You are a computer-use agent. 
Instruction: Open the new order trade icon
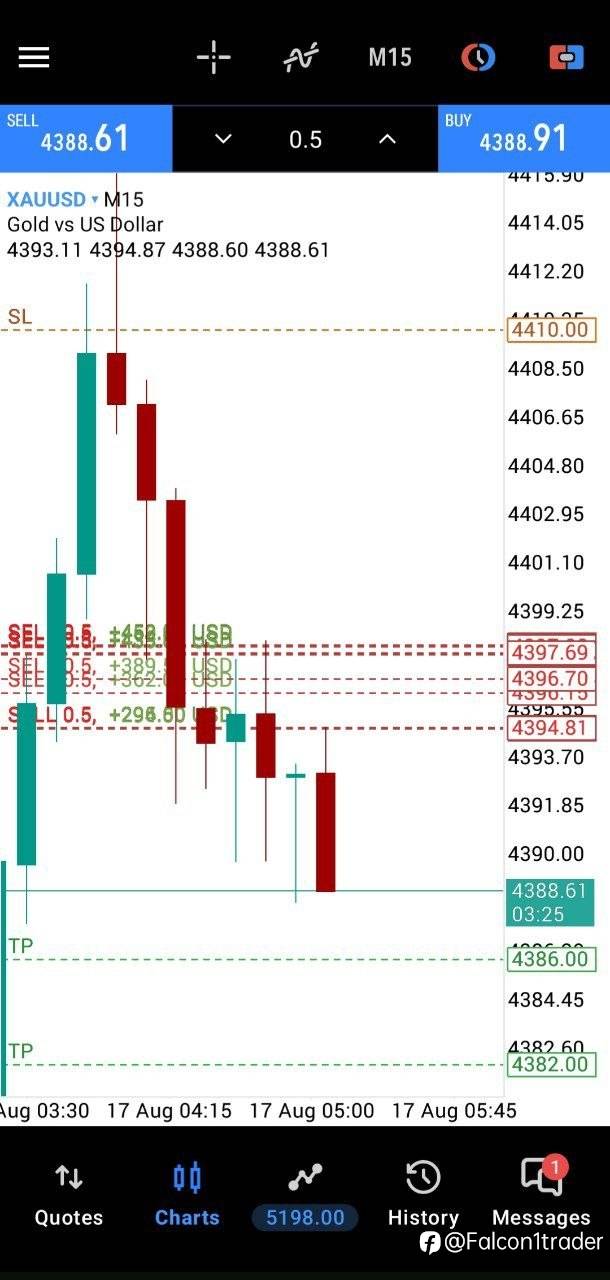click(566, 57)
